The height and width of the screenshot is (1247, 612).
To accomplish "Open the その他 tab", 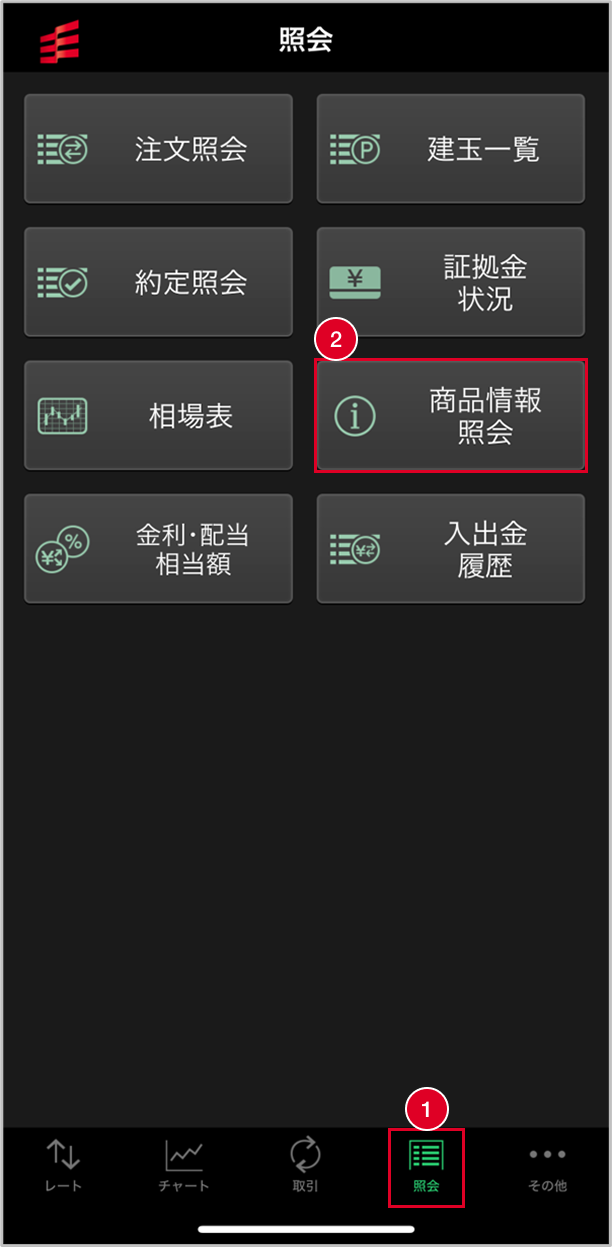I will pos(547,1166).
